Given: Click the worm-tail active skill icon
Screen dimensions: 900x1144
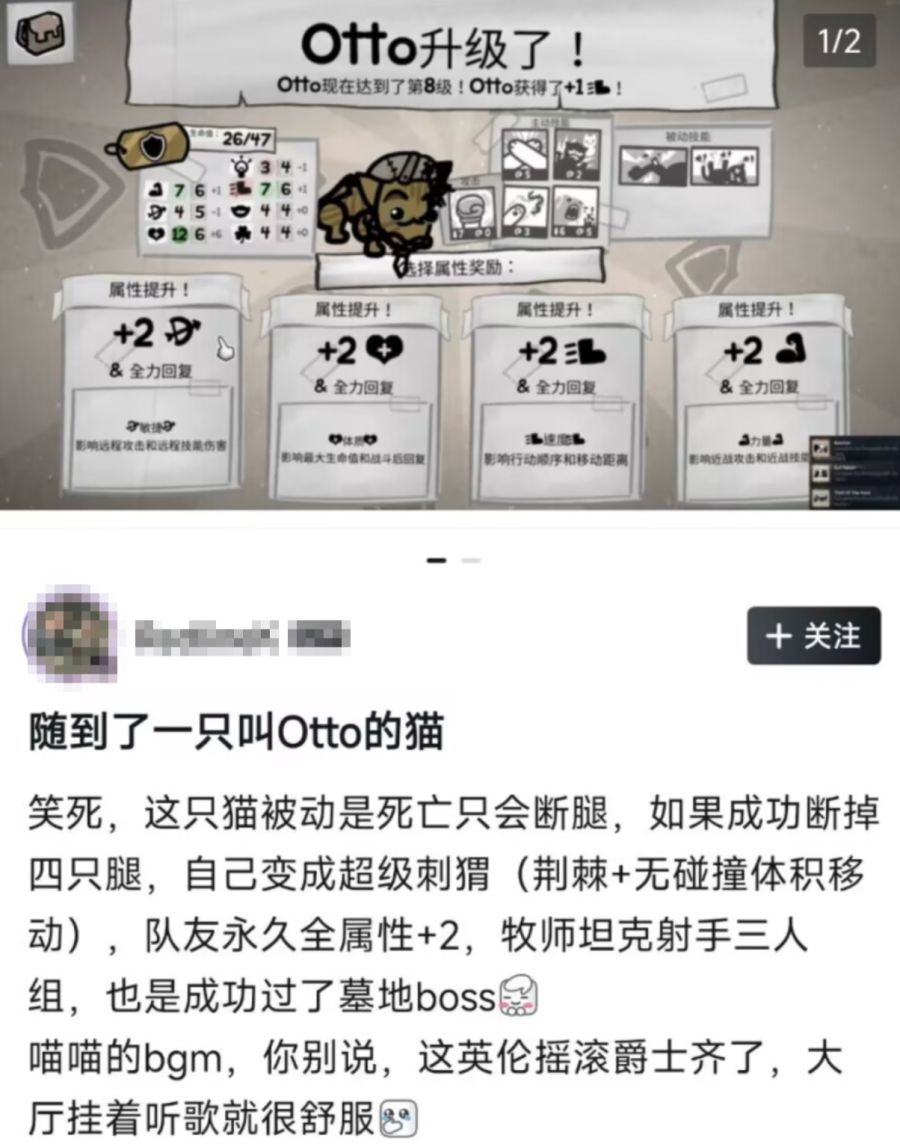Looking at the screenshot, I should coord(524,209).
